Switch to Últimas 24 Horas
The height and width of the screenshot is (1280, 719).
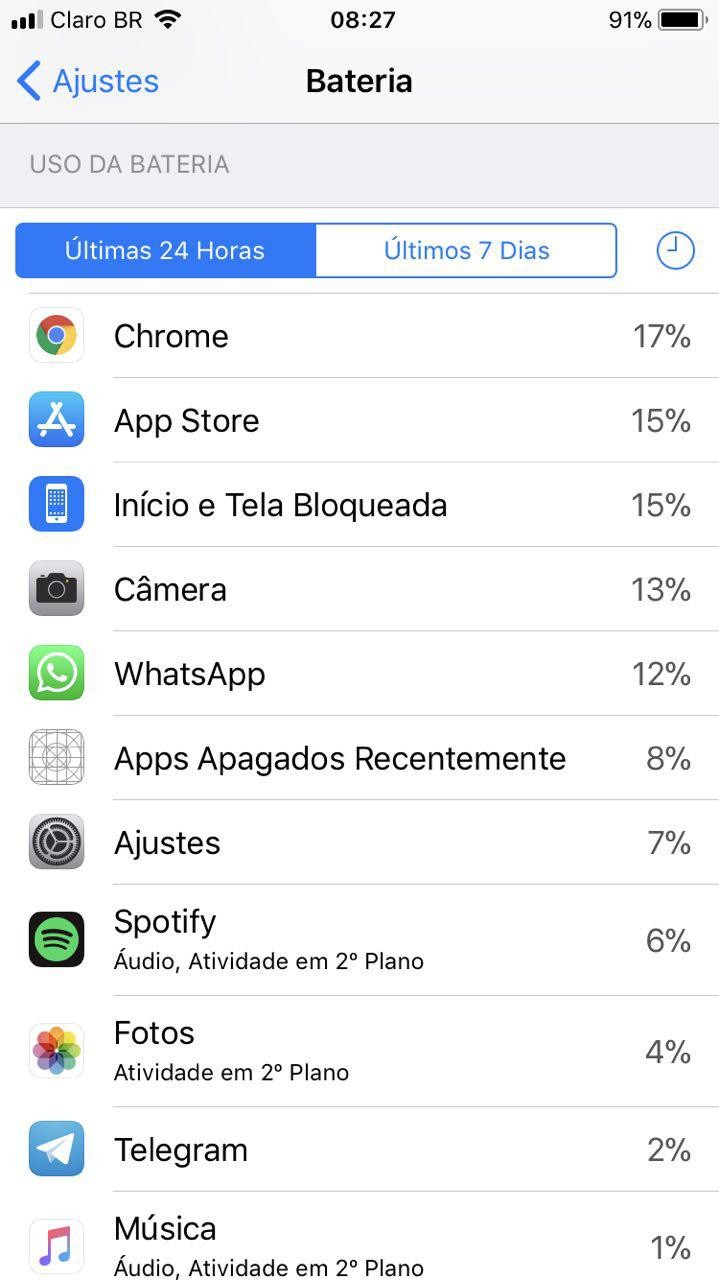(x=165, y=250)
